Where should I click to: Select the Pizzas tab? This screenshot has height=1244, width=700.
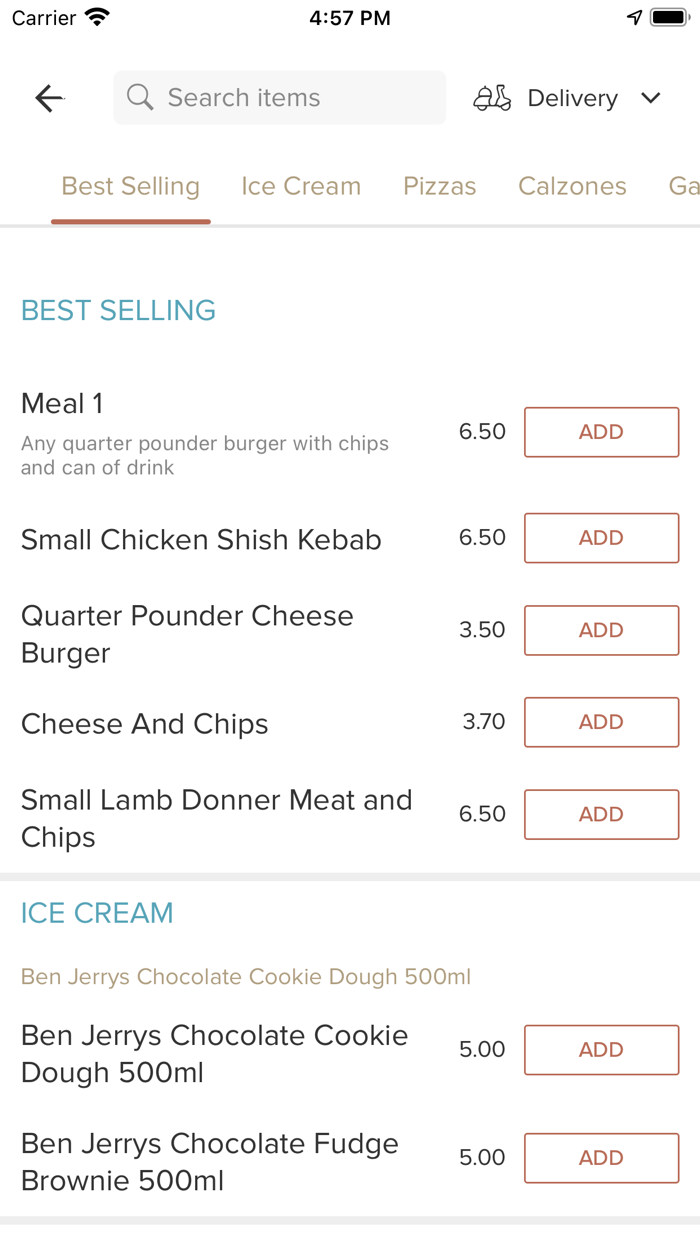point(439,187)
